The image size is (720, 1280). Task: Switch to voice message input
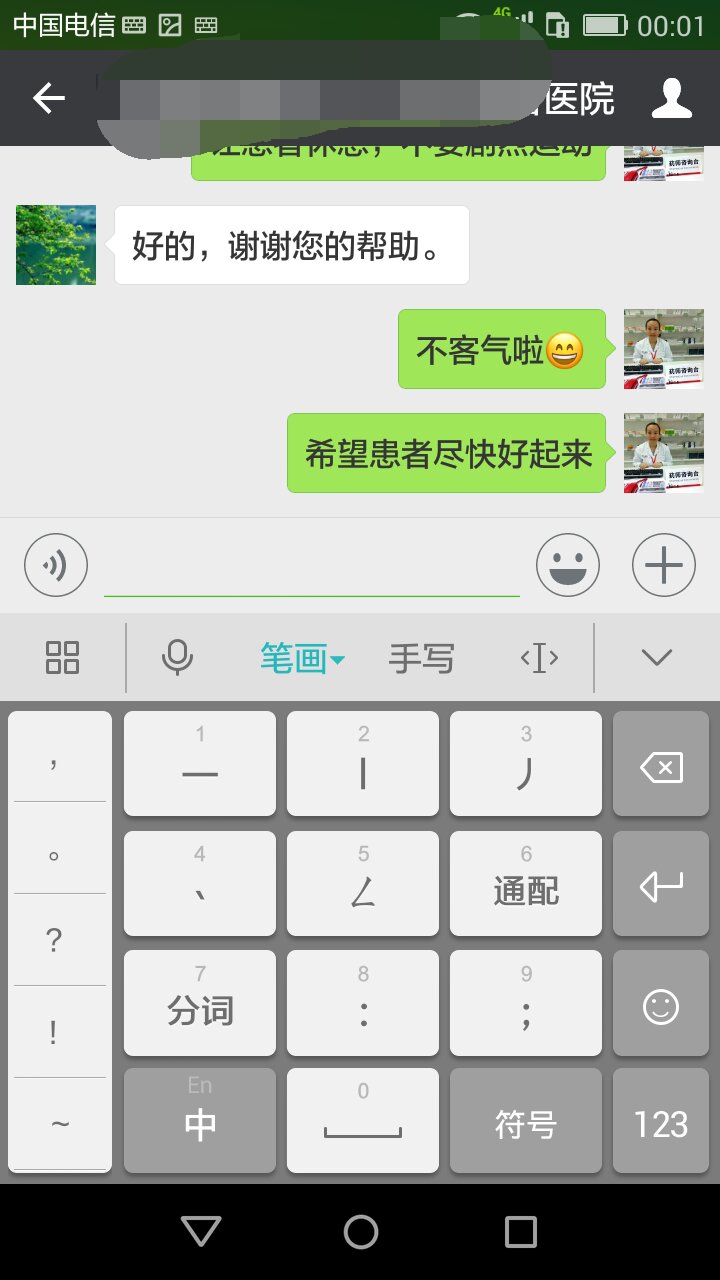click(56, 566)
